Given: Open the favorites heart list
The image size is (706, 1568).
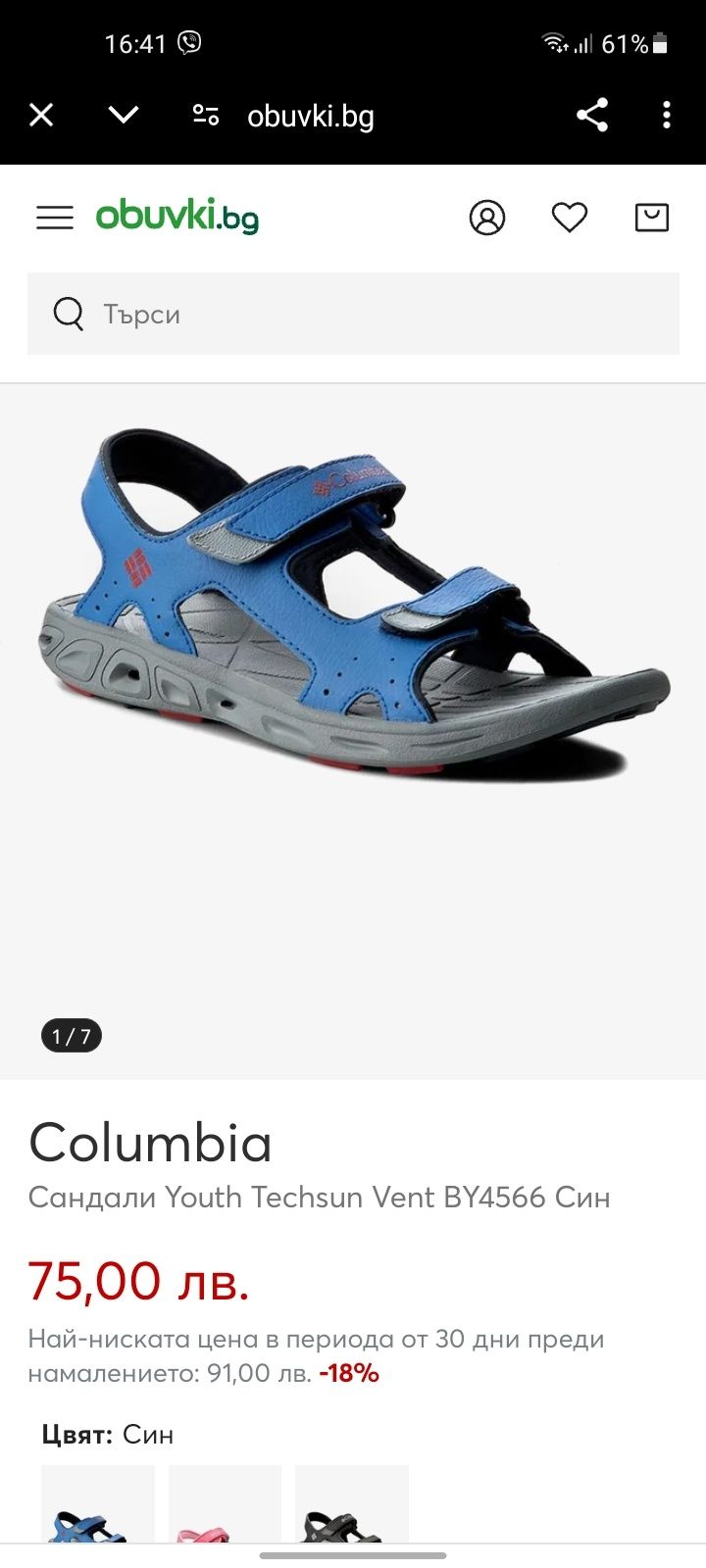Looking at the screenshot, I should click(x=570, y=218).
